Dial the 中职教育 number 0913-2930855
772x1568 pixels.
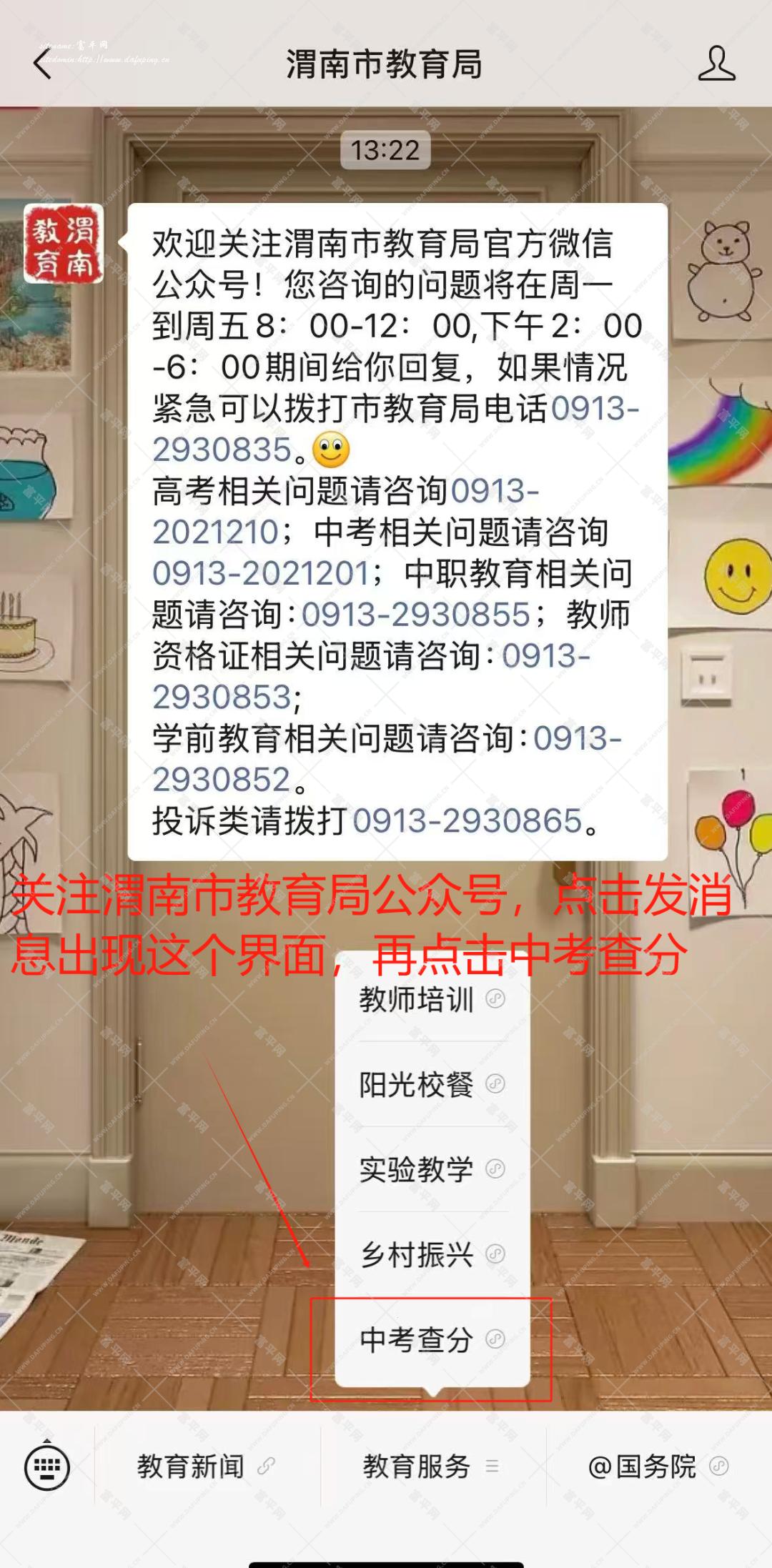pyautogui.click(x=416, y=615)
